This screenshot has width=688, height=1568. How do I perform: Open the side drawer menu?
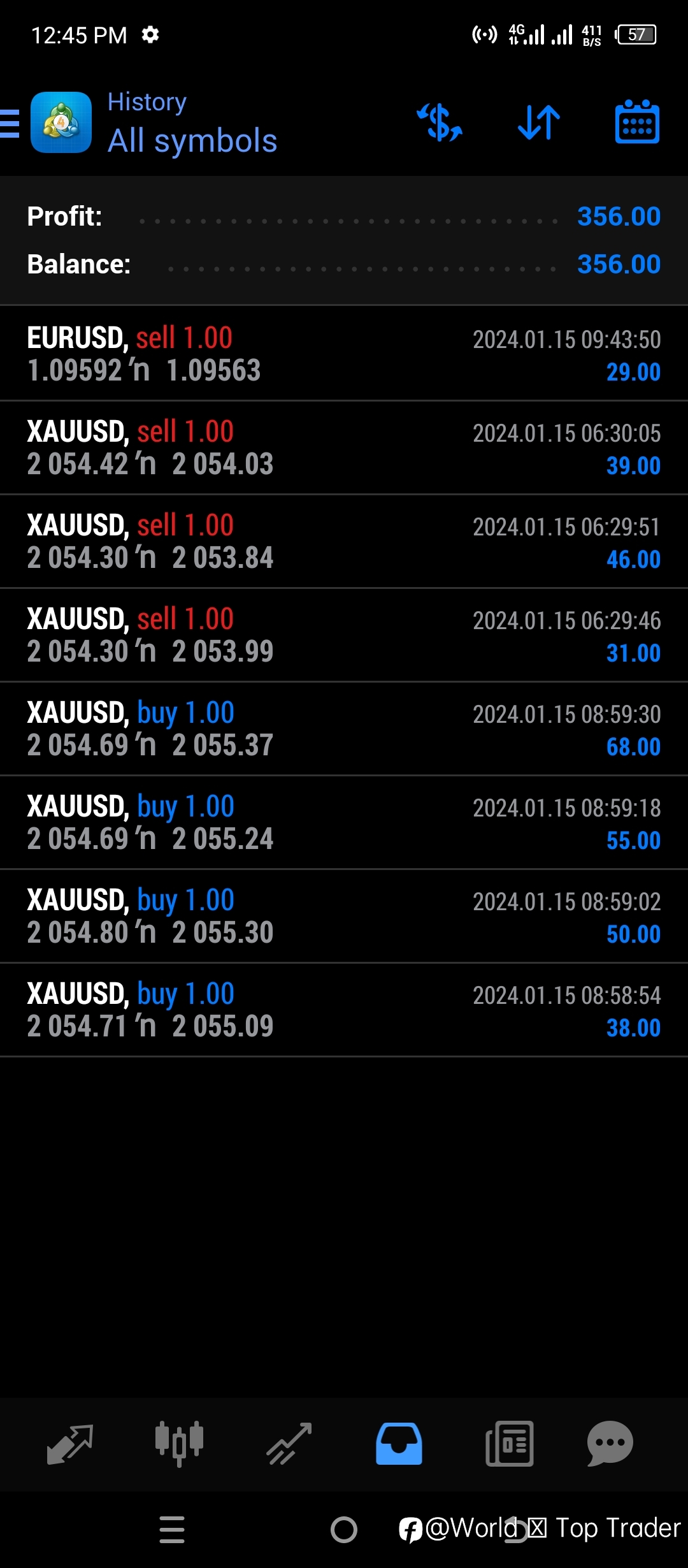[9, 123]
